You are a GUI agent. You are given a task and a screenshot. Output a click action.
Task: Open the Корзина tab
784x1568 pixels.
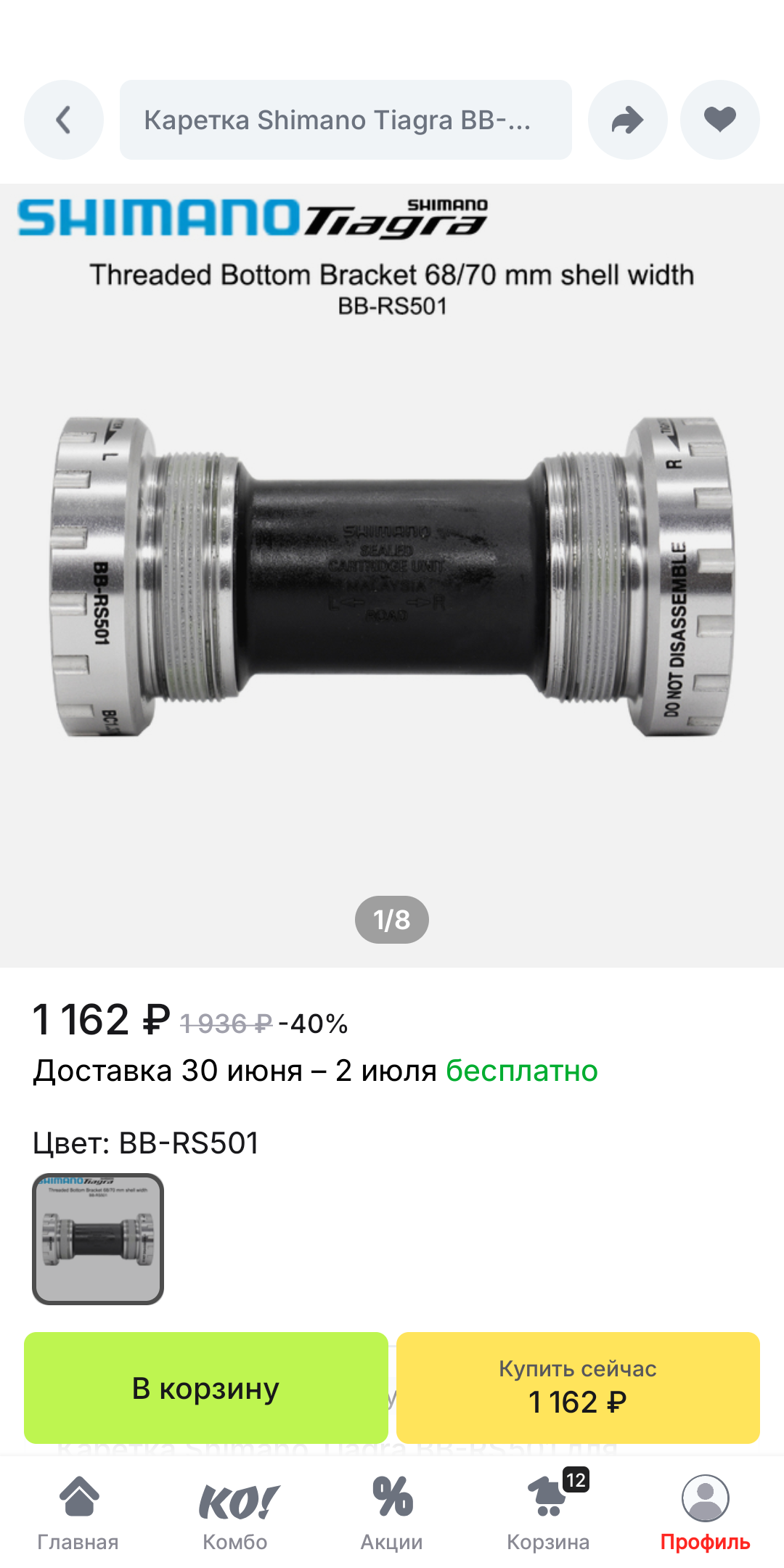click(x=549, y=1513)
